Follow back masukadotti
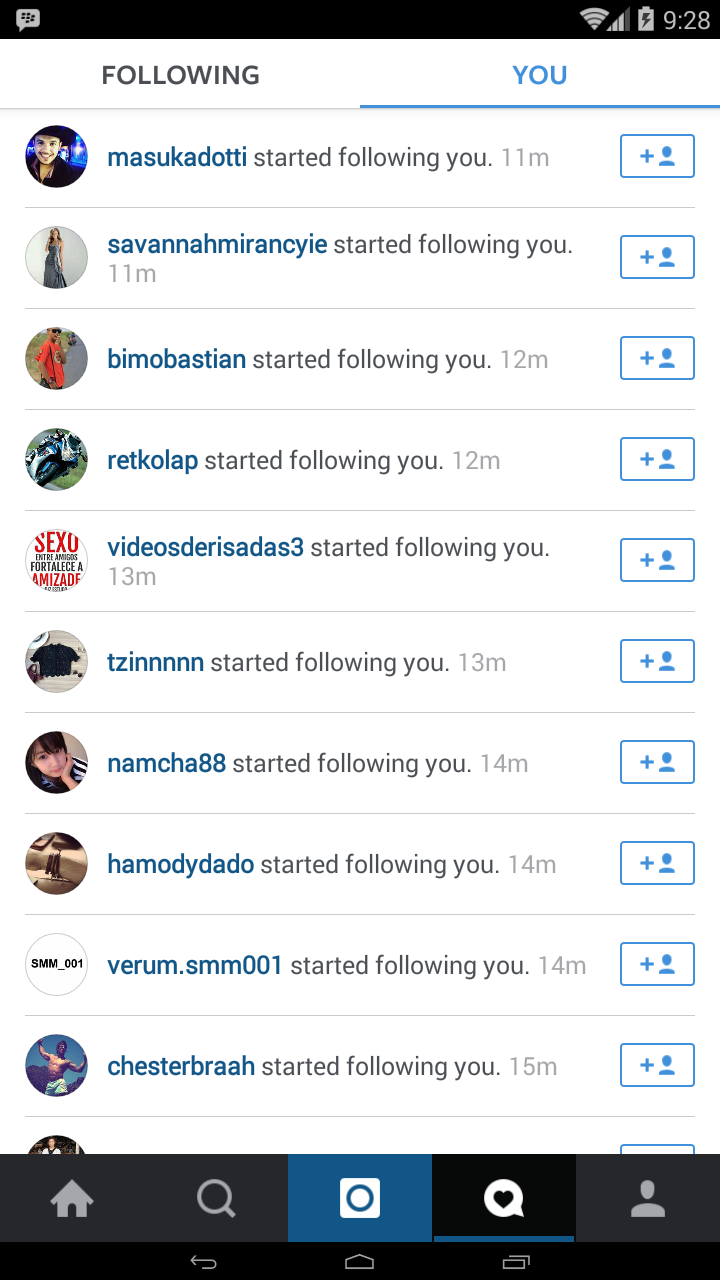The image size is (720, 1280). coord(657,157)
